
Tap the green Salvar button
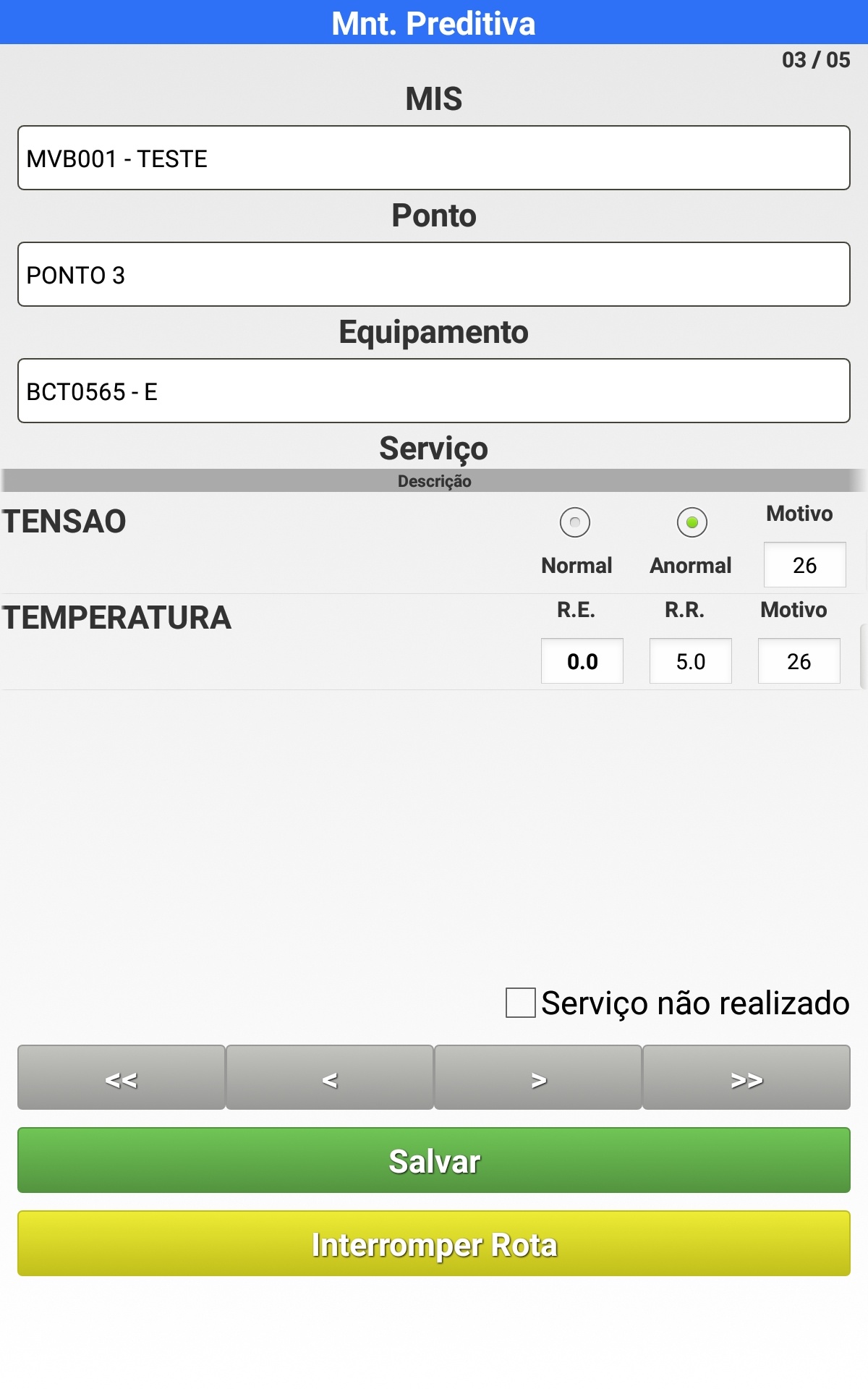click(434, 1160)
